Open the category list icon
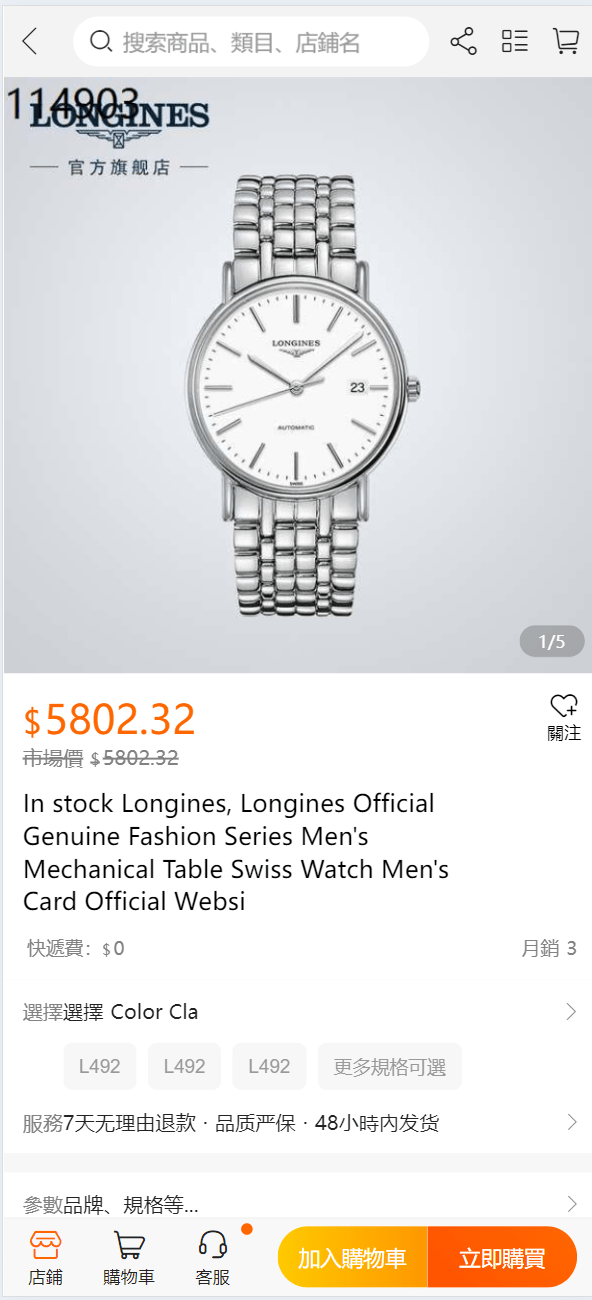Screen dimensions: 592x1300 click(515, 41)
